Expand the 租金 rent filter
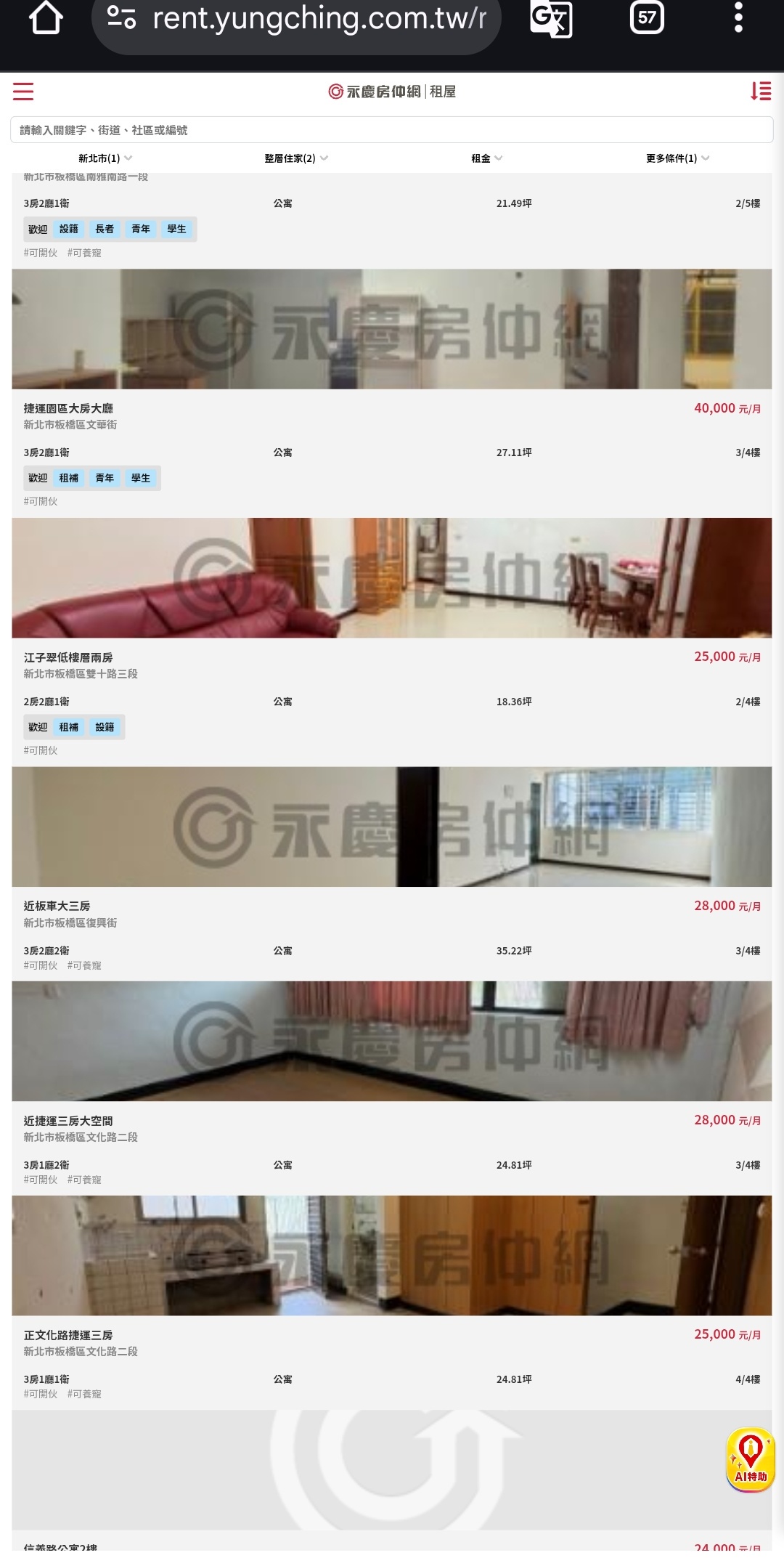784x1566 pixels. [x=486, y=158]
